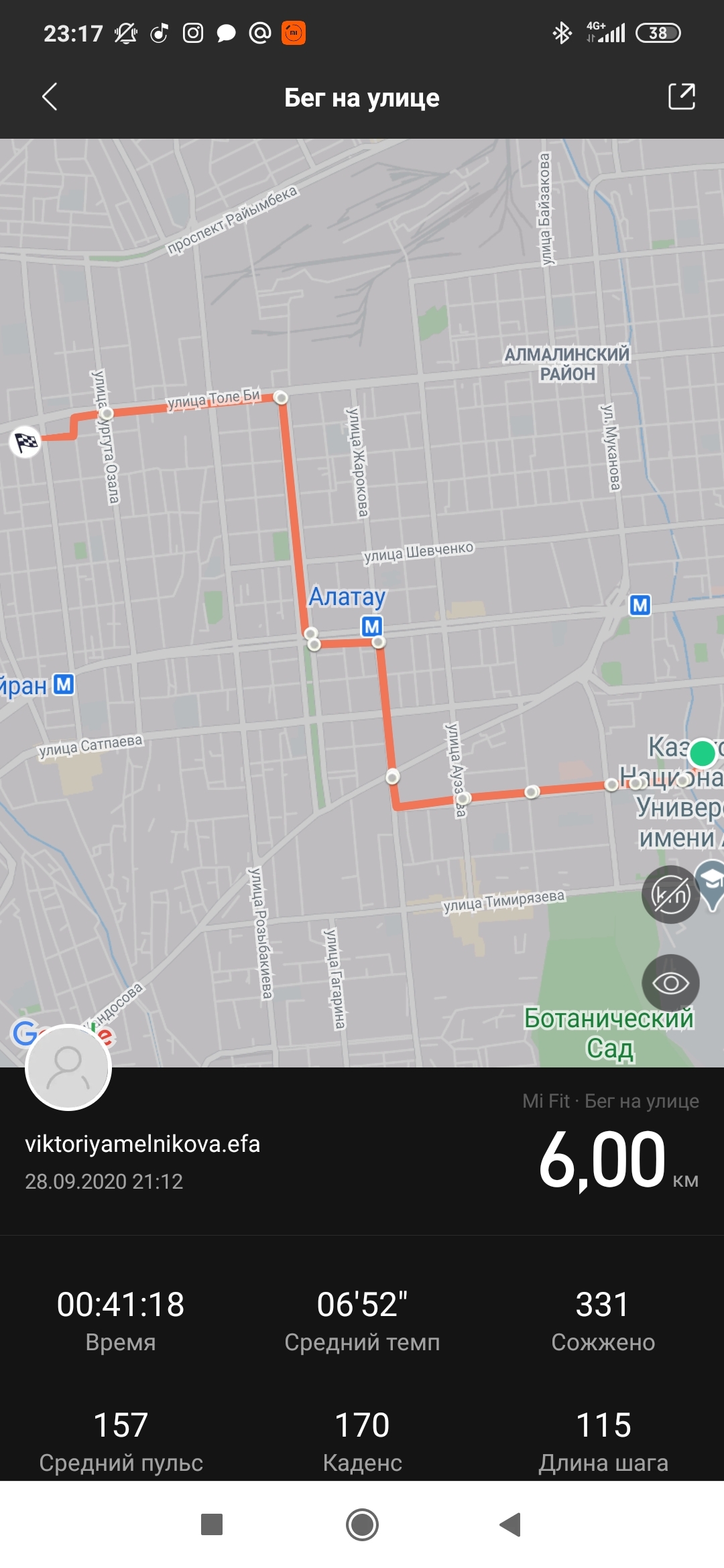
Task: Open recent apps from the navigation bar
Action: point(212,1524)
